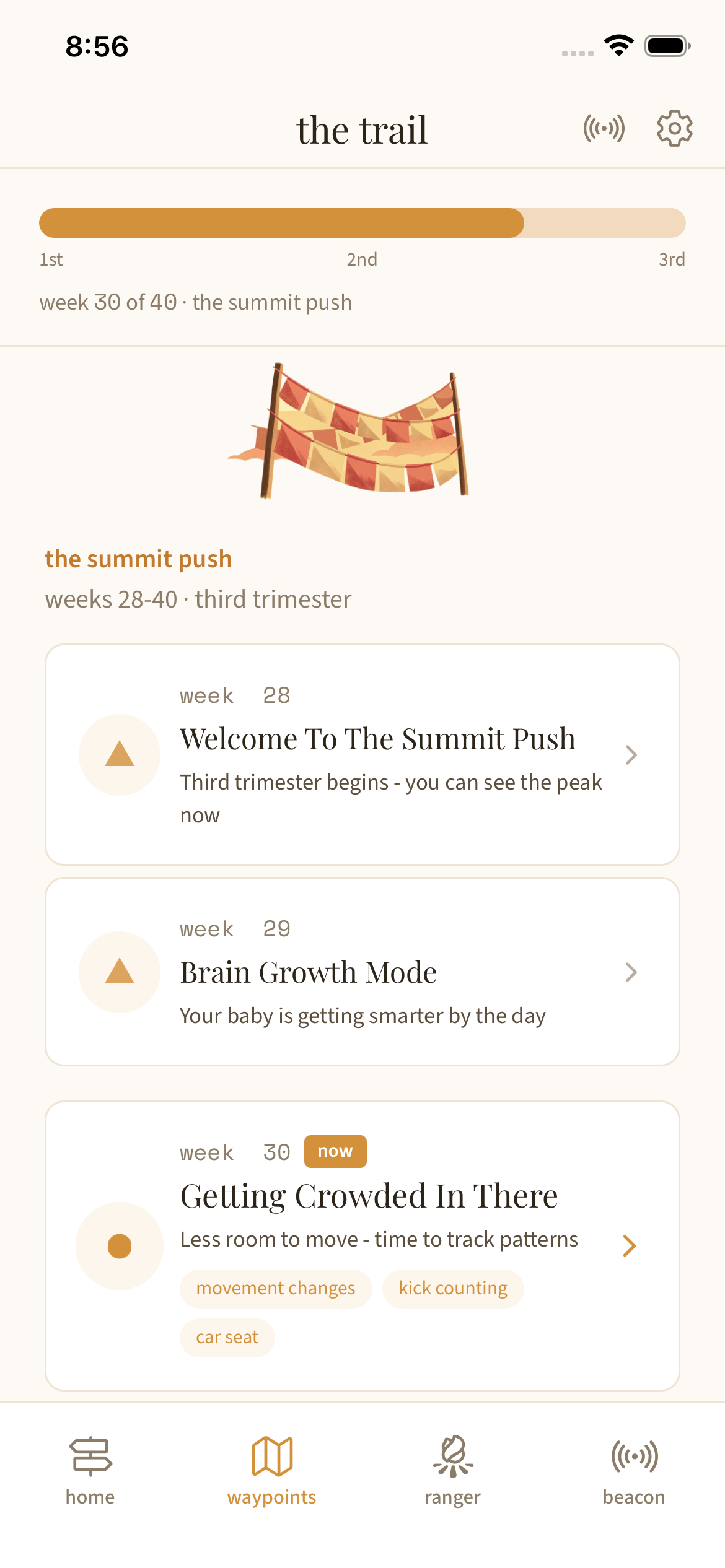
Task: Open the Getting Crowded In There chevron
Action: [630, 1247]
